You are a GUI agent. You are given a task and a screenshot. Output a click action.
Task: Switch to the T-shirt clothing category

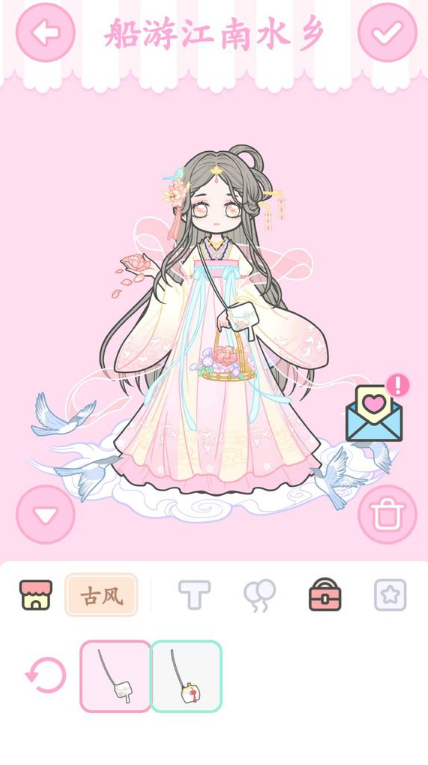(x=194, y=595)
